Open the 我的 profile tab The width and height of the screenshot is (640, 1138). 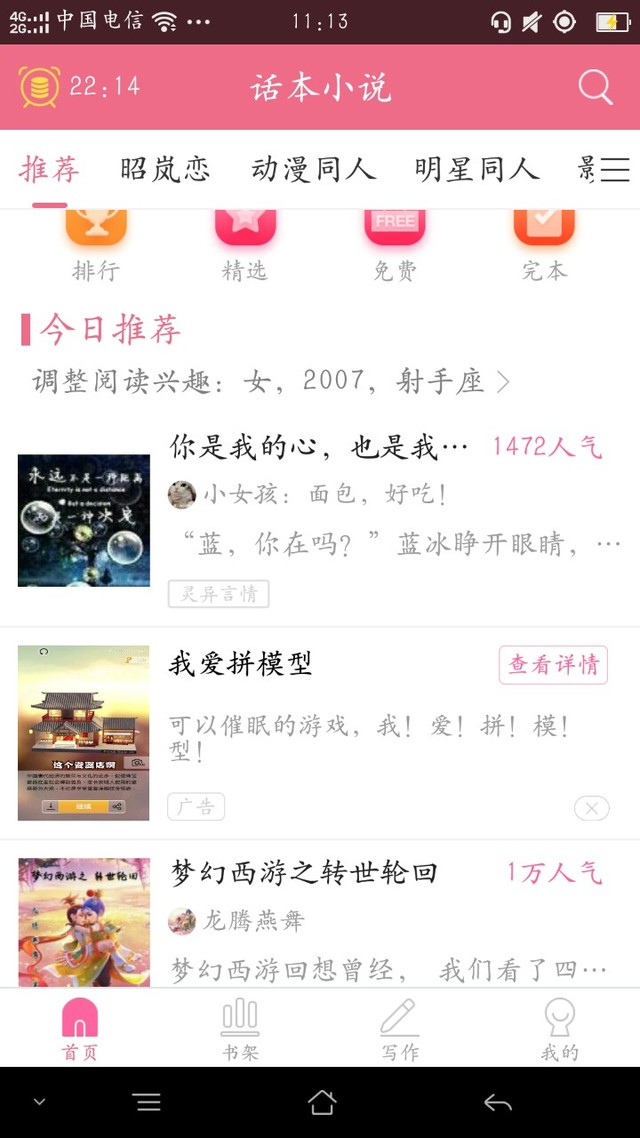pyautogui.click(x=559, y=1028)
